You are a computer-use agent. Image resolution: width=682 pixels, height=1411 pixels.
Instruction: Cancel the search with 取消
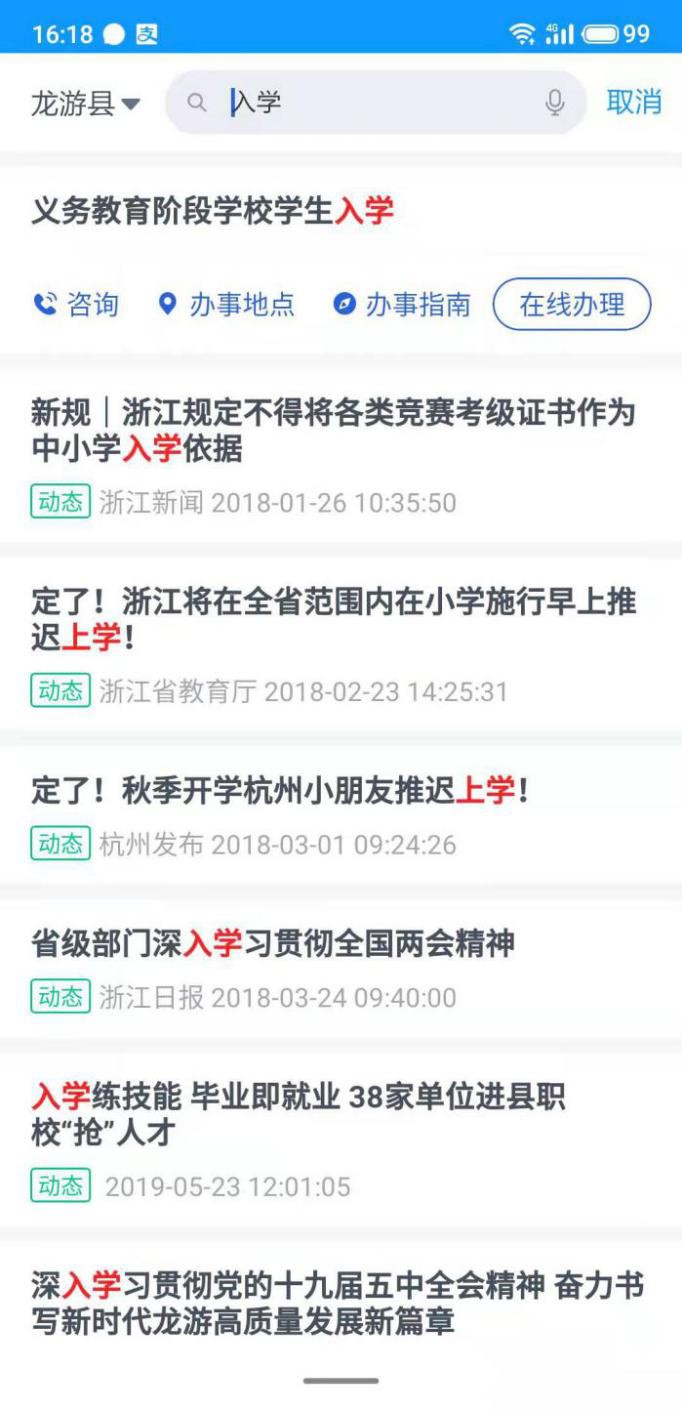(x=634, y=102)
